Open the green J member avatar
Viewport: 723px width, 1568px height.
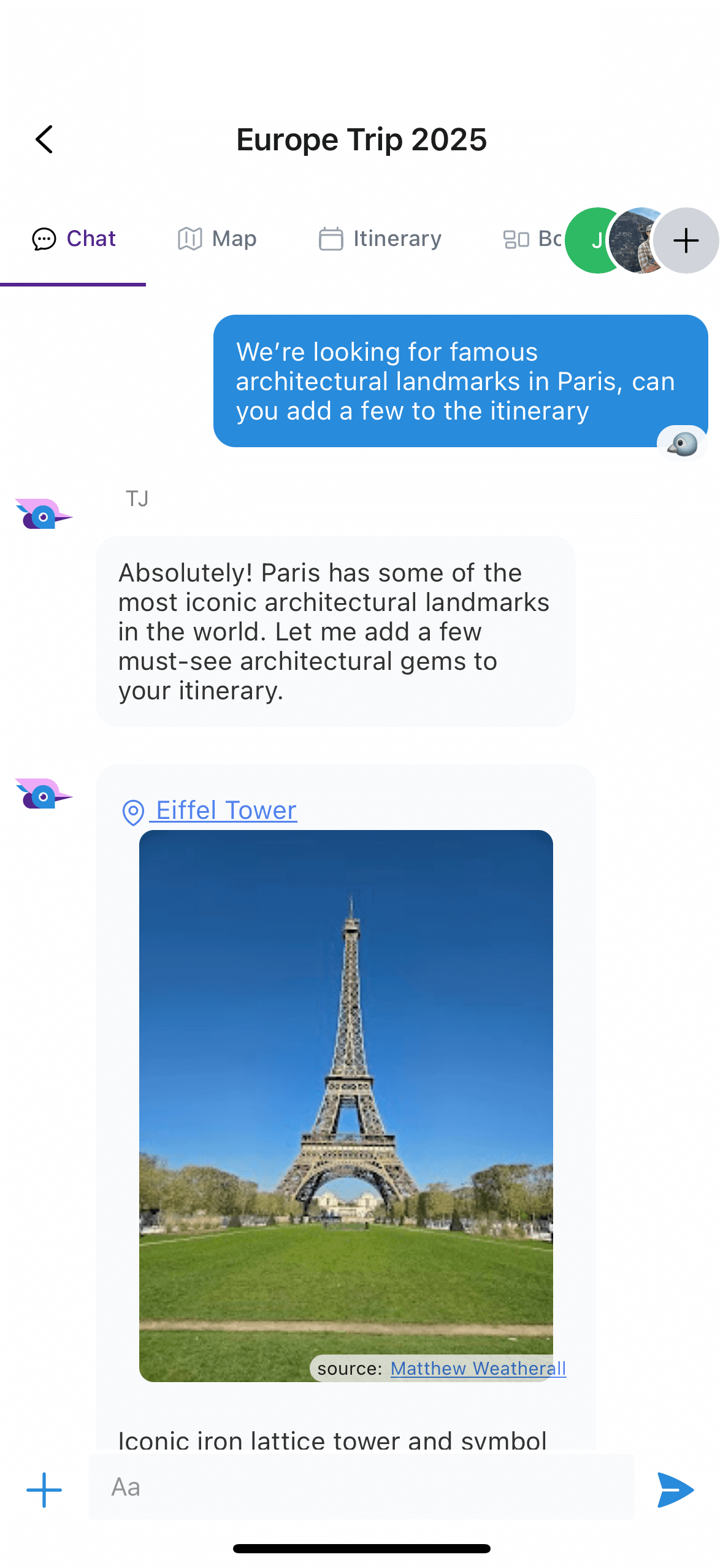pyautogui.click(x=590, y=240)
